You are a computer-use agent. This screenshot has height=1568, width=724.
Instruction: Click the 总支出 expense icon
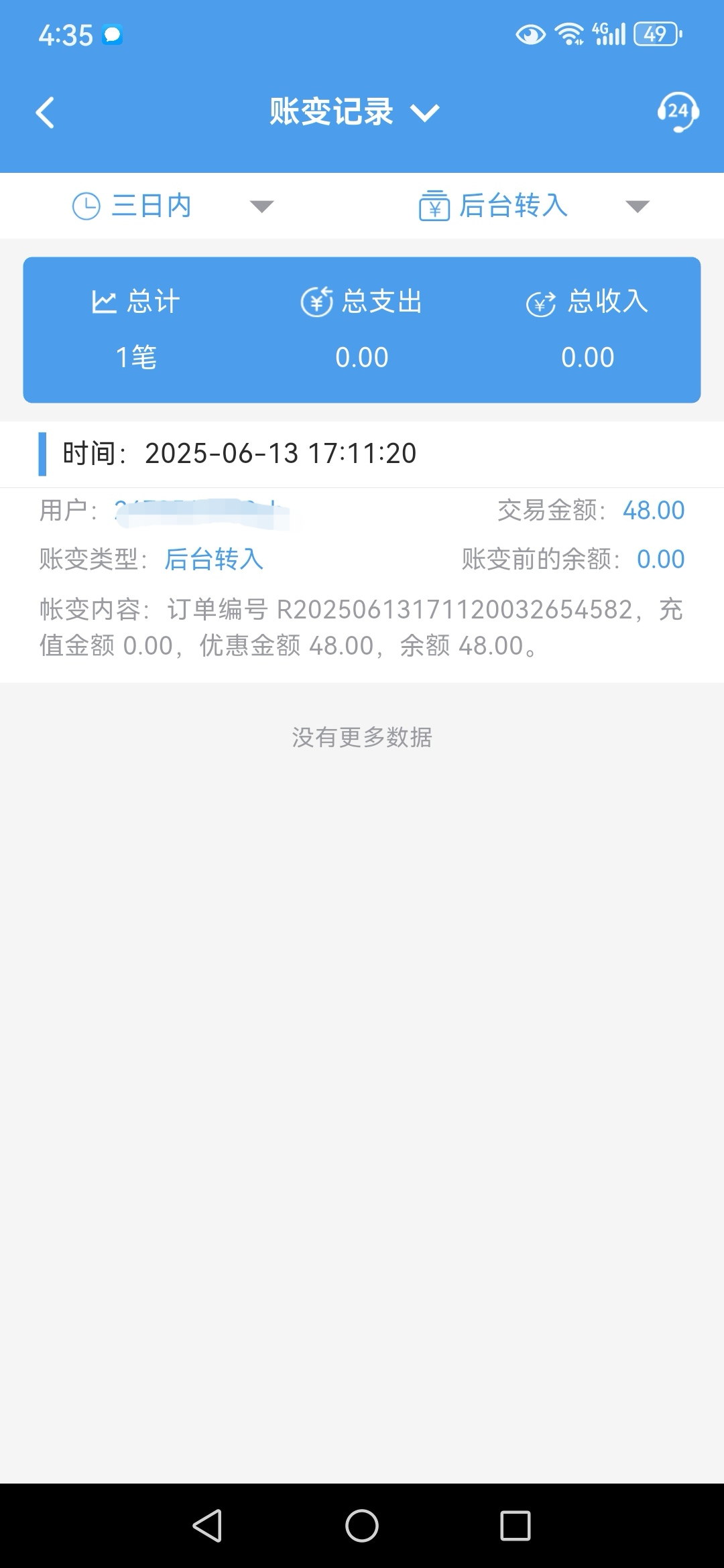(317, 300)
